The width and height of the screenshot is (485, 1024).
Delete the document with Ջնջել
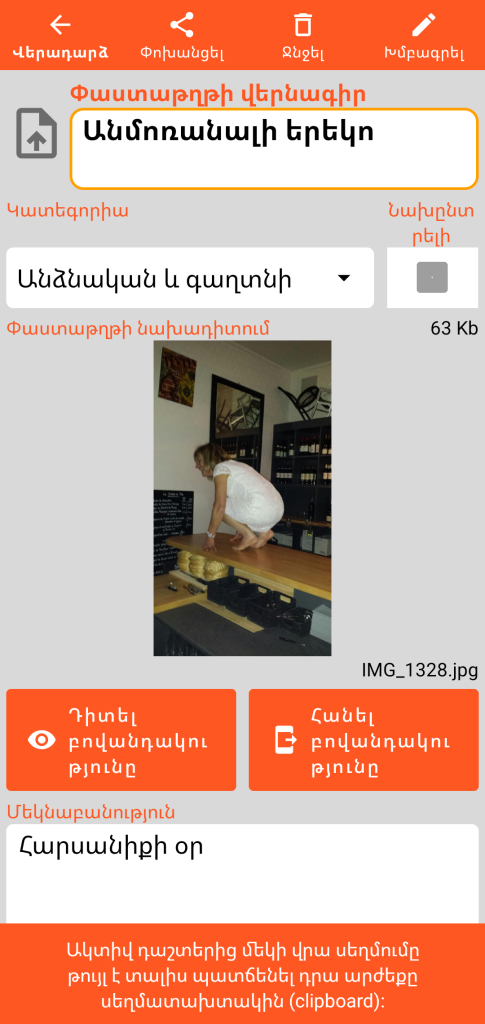click(x=303, y=35)
